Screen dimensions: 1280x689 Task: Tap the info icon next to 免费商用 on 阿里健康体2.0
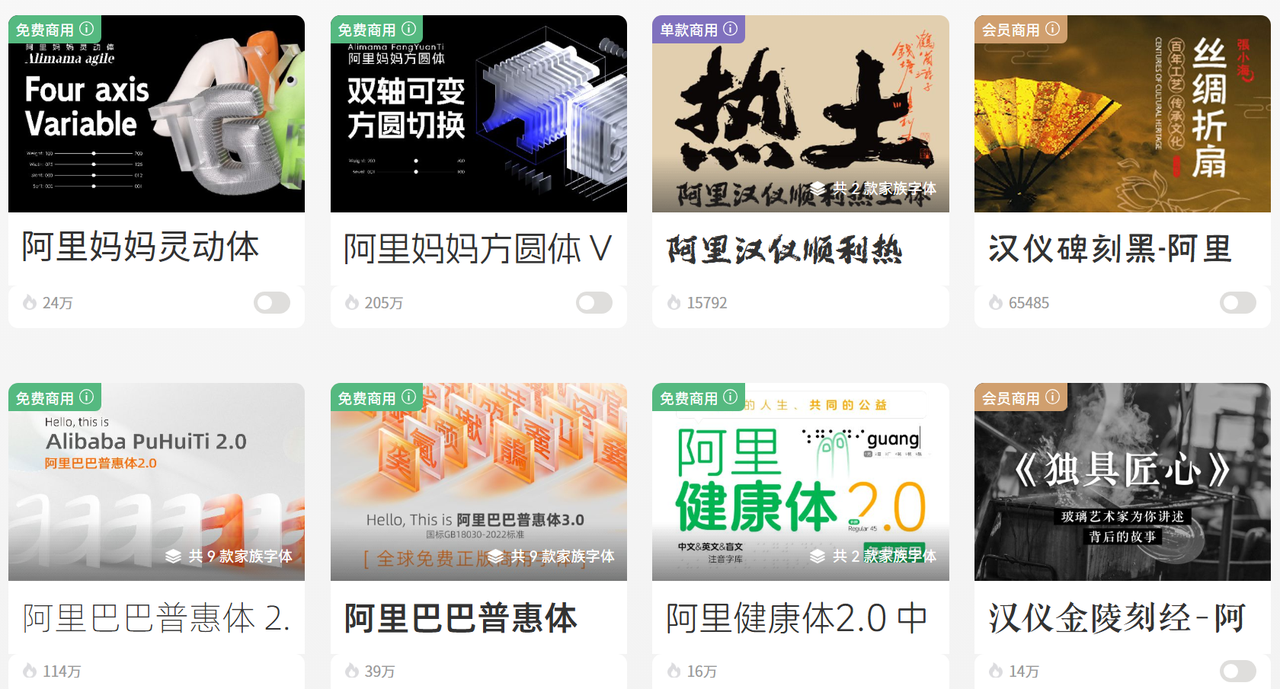tap(731, 397)
